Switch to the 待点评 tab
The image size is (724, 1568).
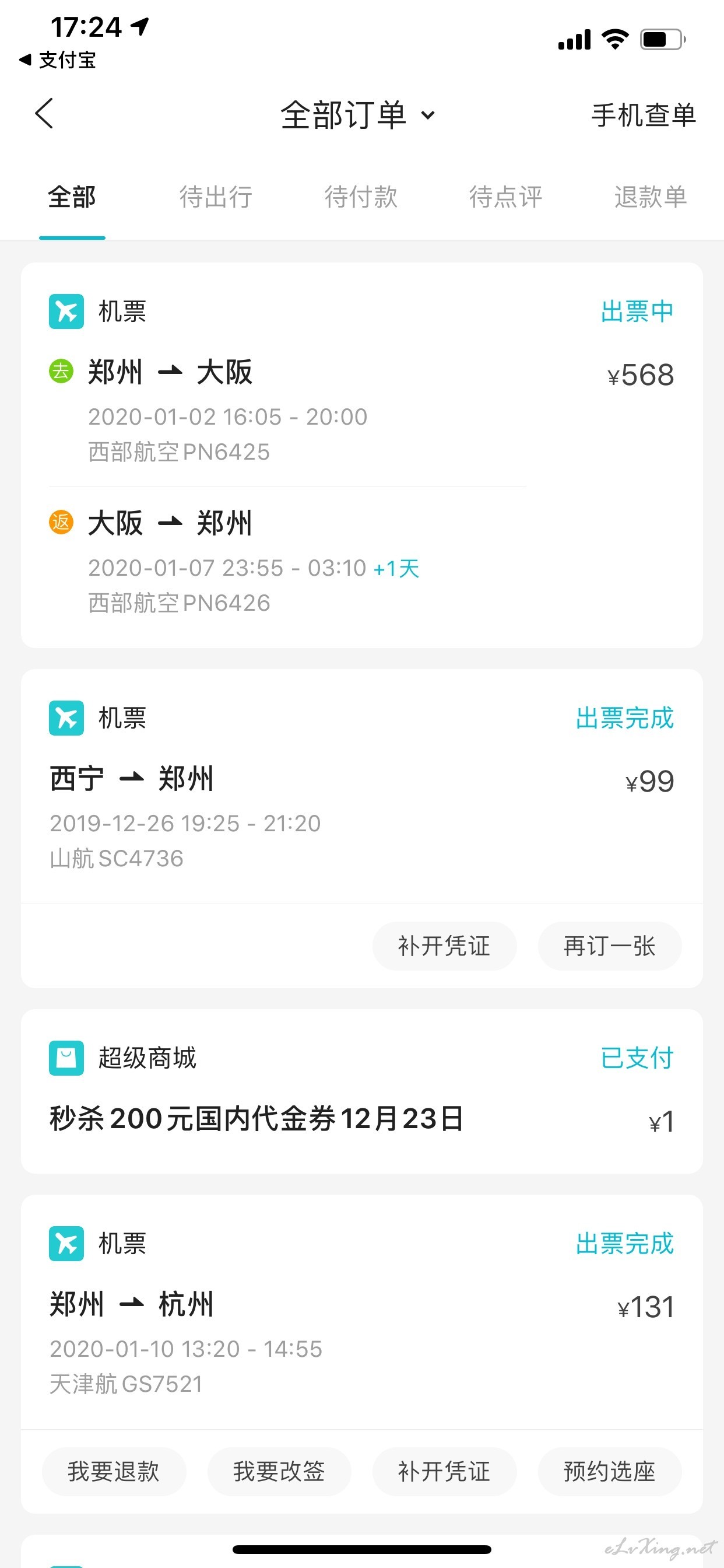505,197
